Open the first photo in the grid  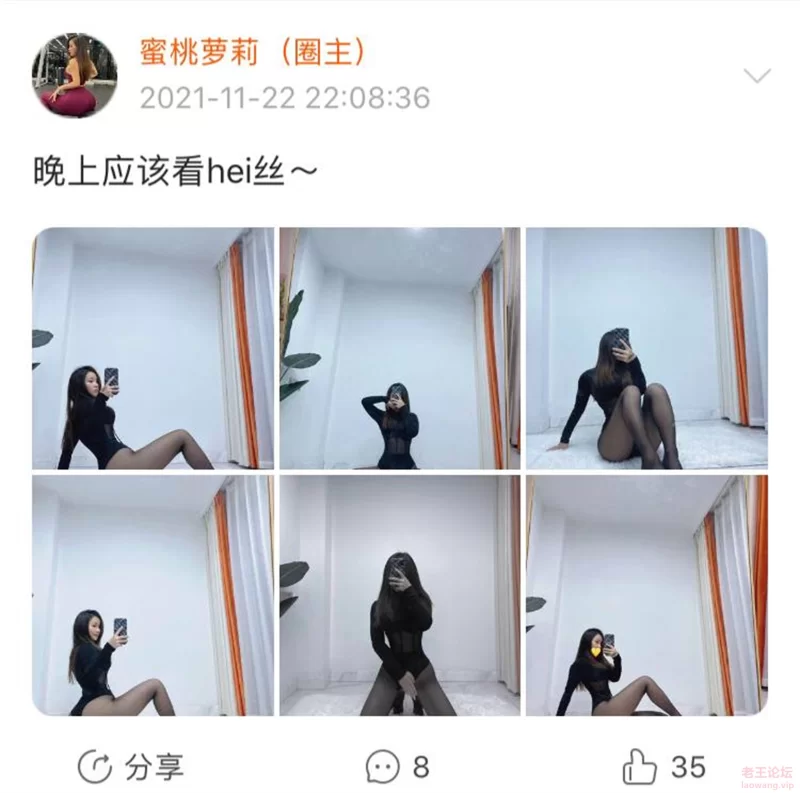pos(153,348)
